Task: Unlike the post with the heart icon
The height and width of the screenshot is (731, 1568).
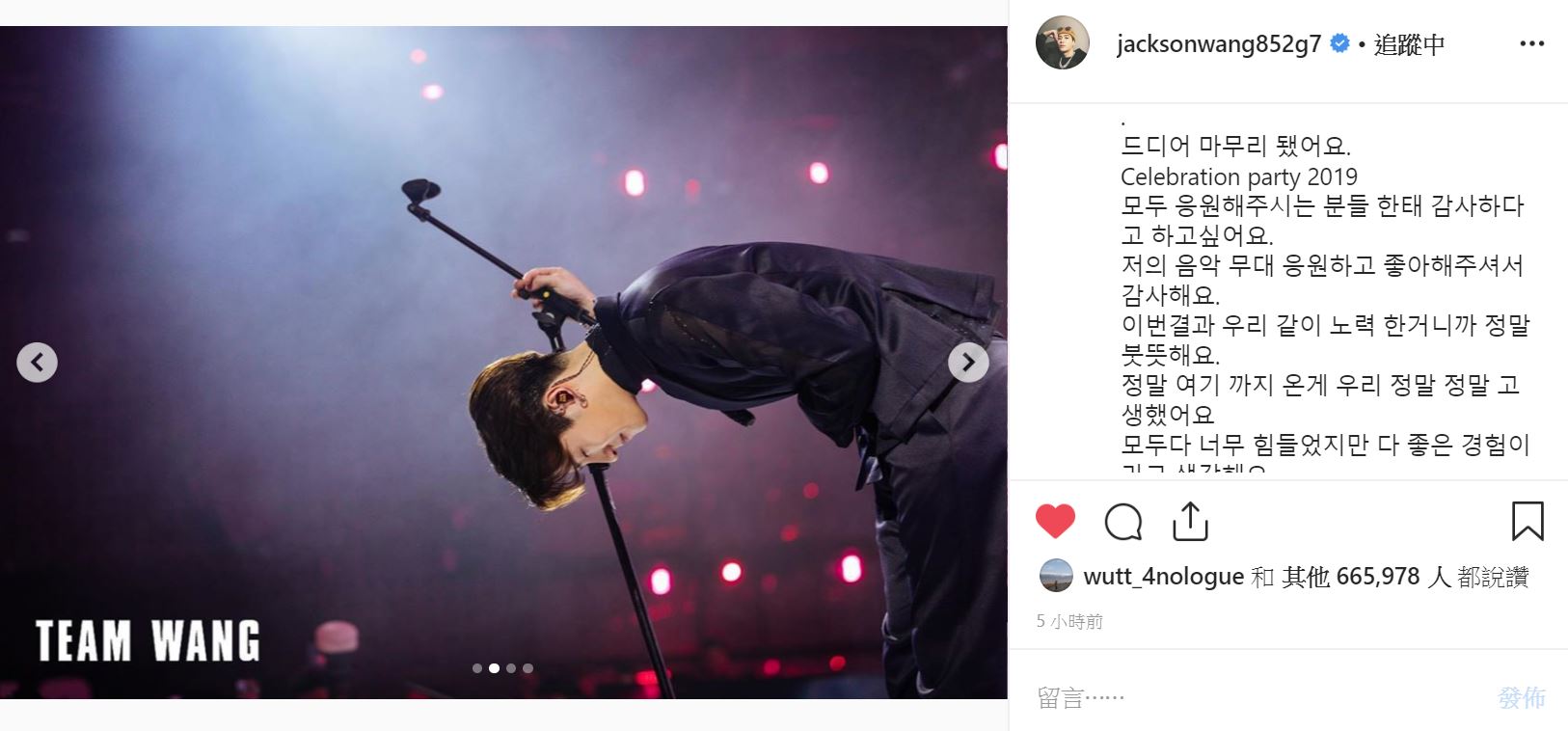Action: 1055,522
